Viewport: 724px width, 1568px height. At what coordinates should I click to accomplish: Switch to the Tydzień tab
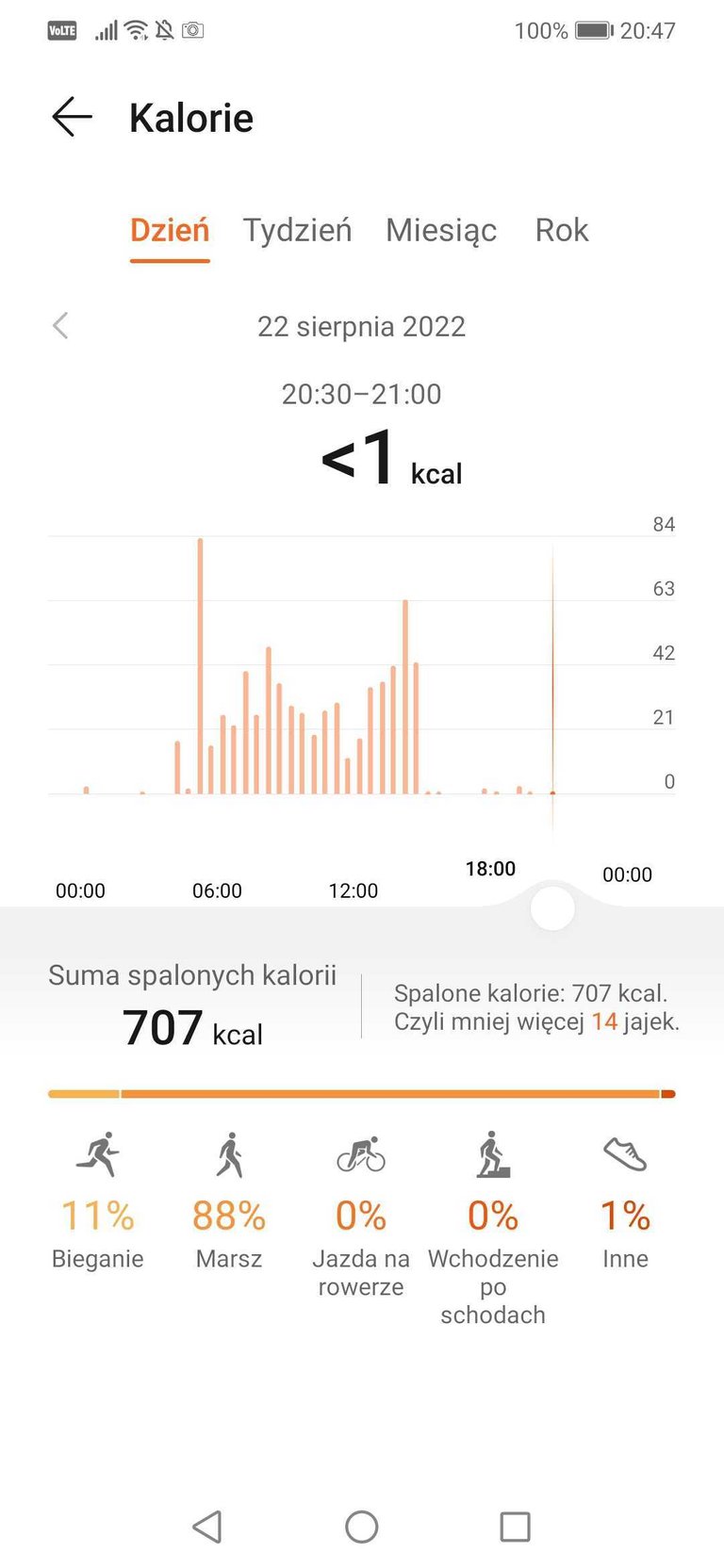297,230
